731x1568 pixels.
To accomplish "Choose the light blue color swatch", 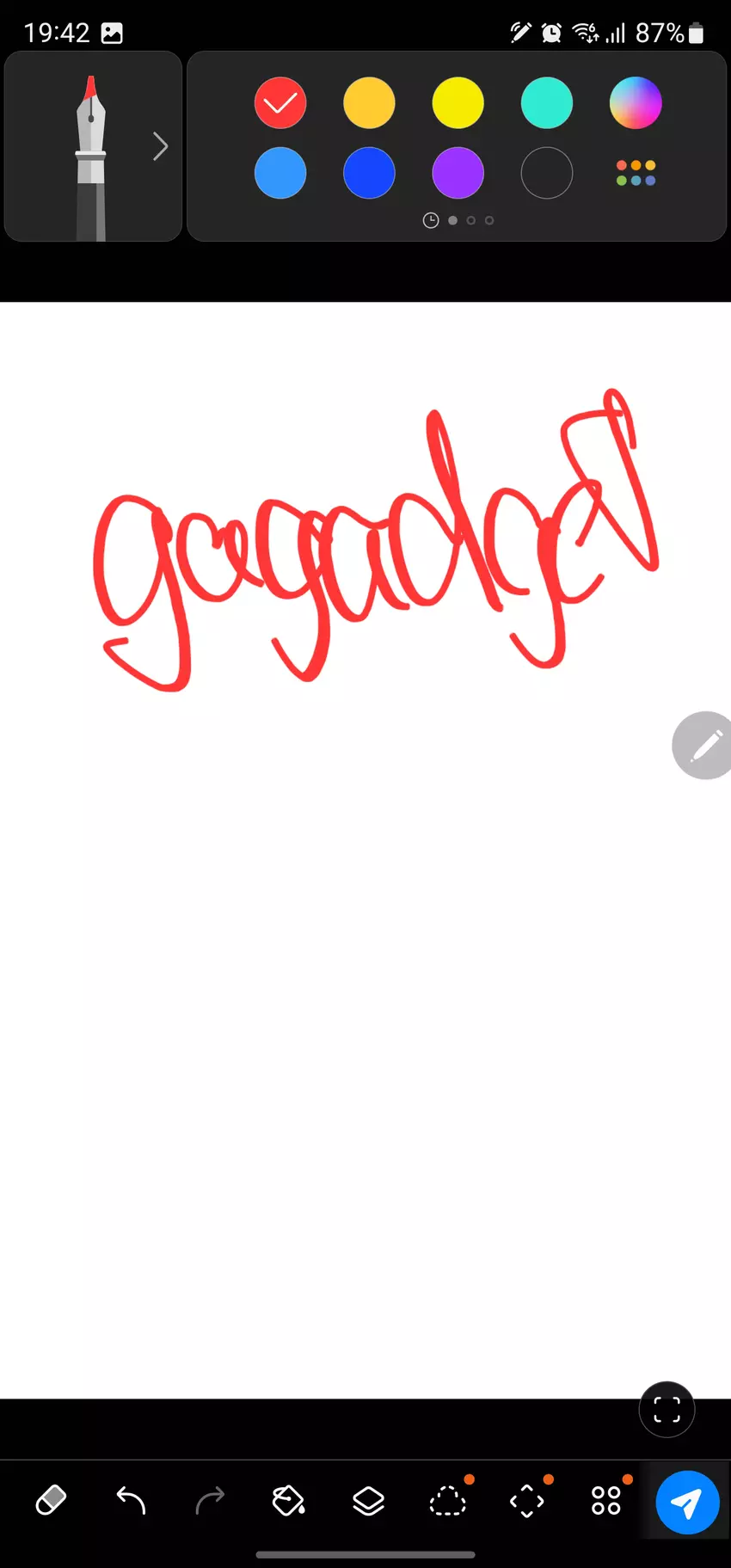I will (x=280, y=173).
